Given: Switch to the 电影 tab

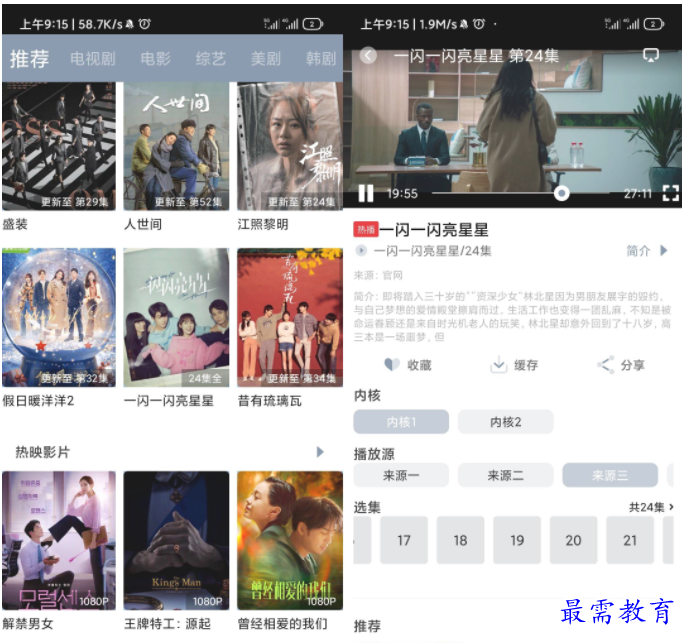Looking at the screenshot, I should point(155,59).
